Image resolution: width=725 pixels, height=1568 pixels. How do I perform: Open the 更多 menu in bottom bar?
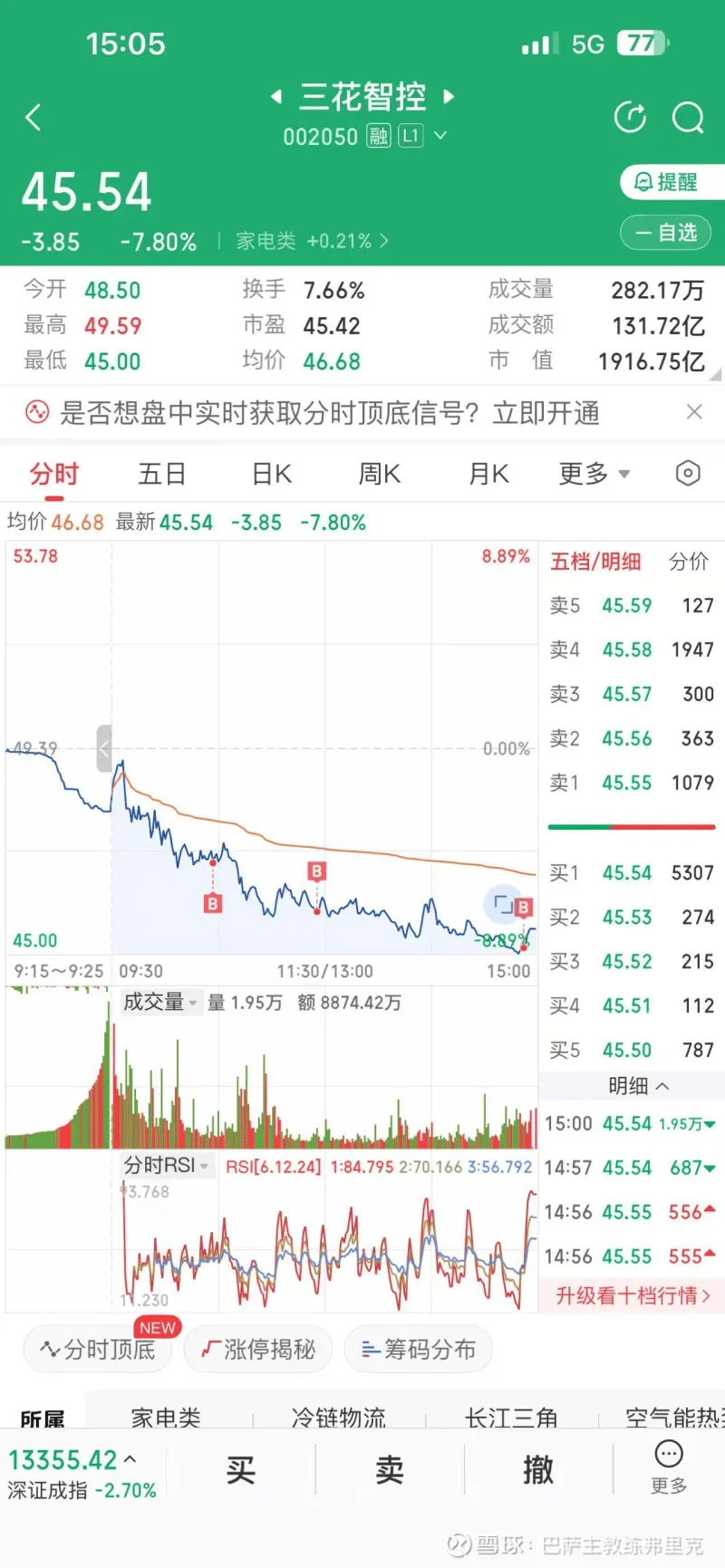tap(669, 1467)
